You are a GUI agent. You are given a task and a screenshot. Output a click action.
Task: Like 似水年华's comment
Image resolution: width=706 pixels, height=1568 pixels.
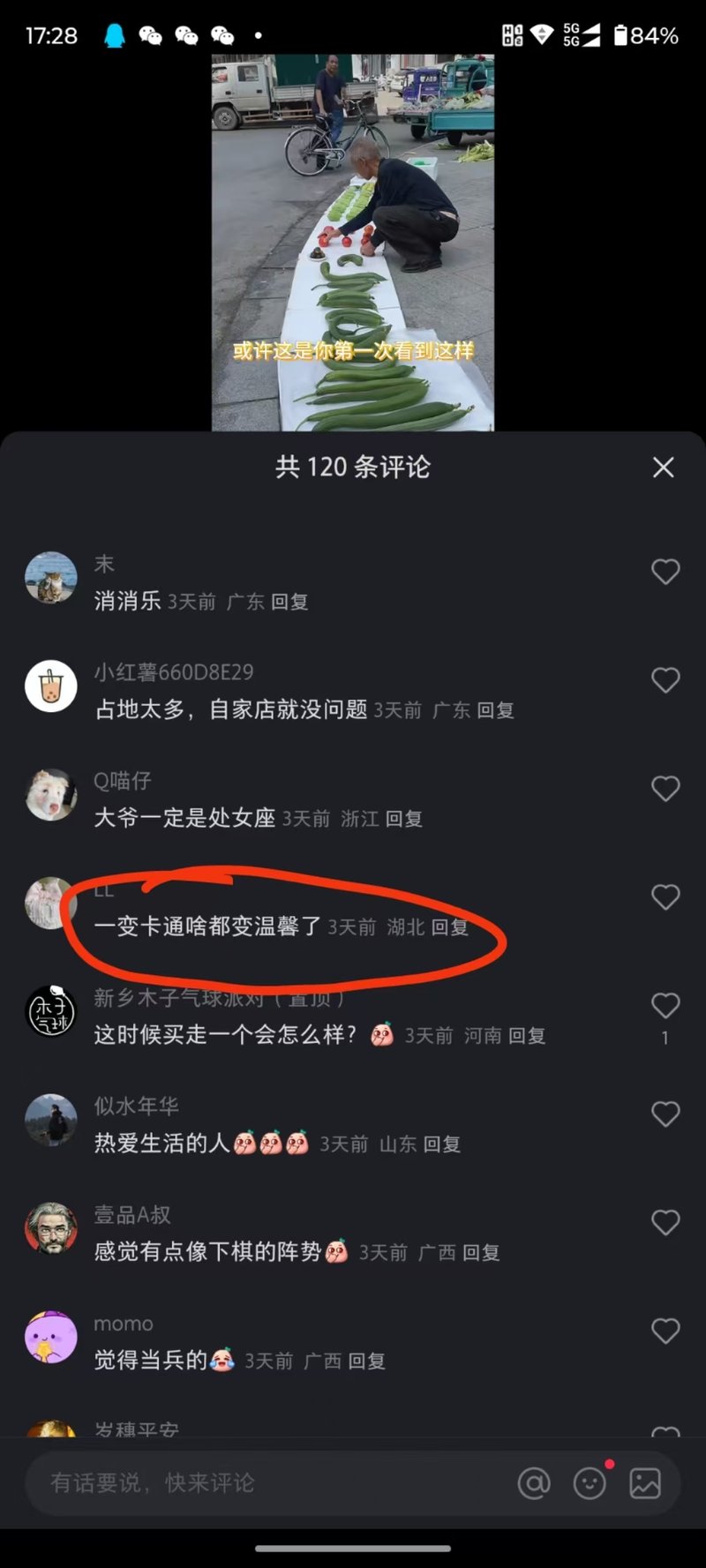pos(665,1114)
